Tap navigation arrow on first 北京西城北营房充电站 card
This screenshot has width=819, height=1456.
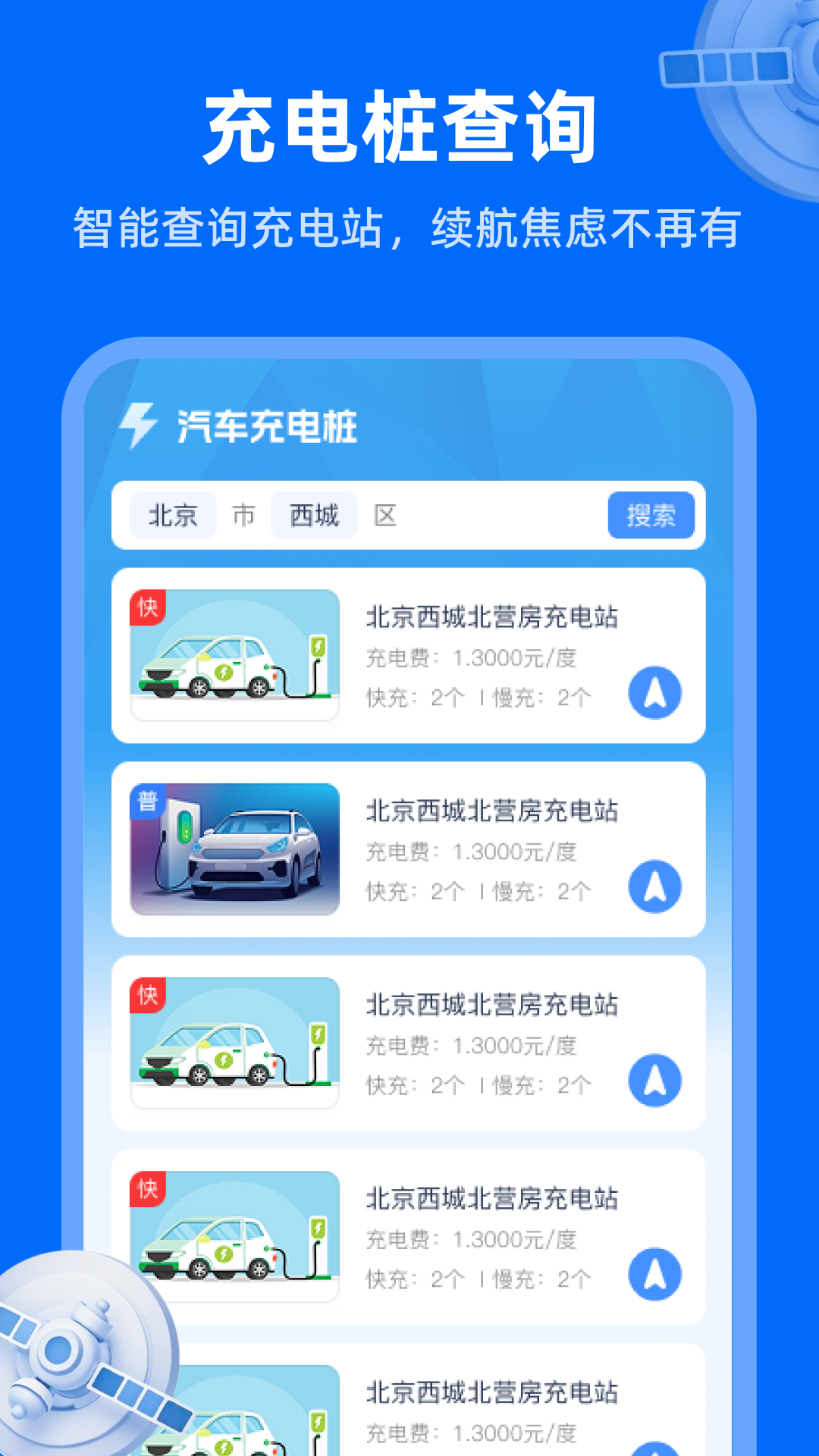click(654, 692)
